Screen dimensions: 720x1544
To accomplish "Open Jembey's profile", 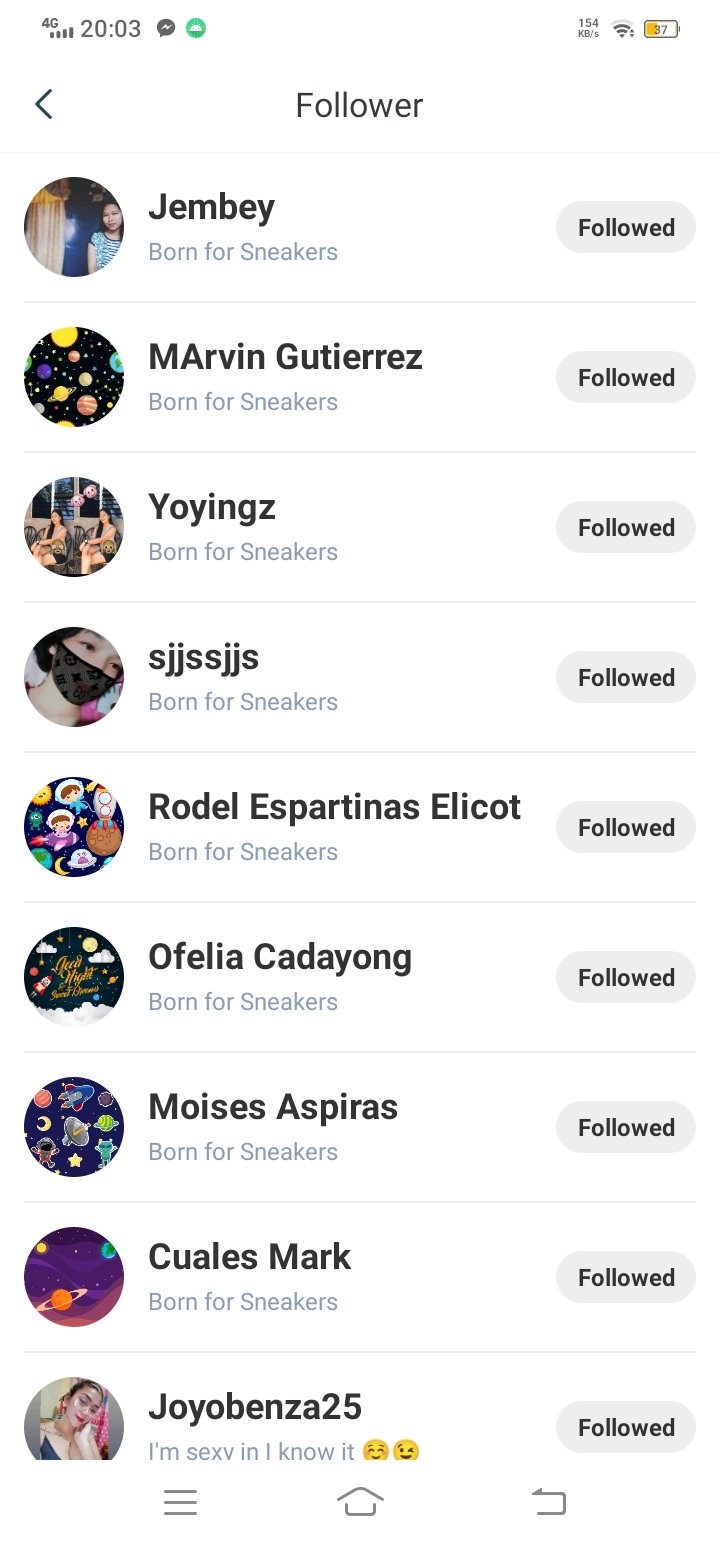I will point(212,208).
